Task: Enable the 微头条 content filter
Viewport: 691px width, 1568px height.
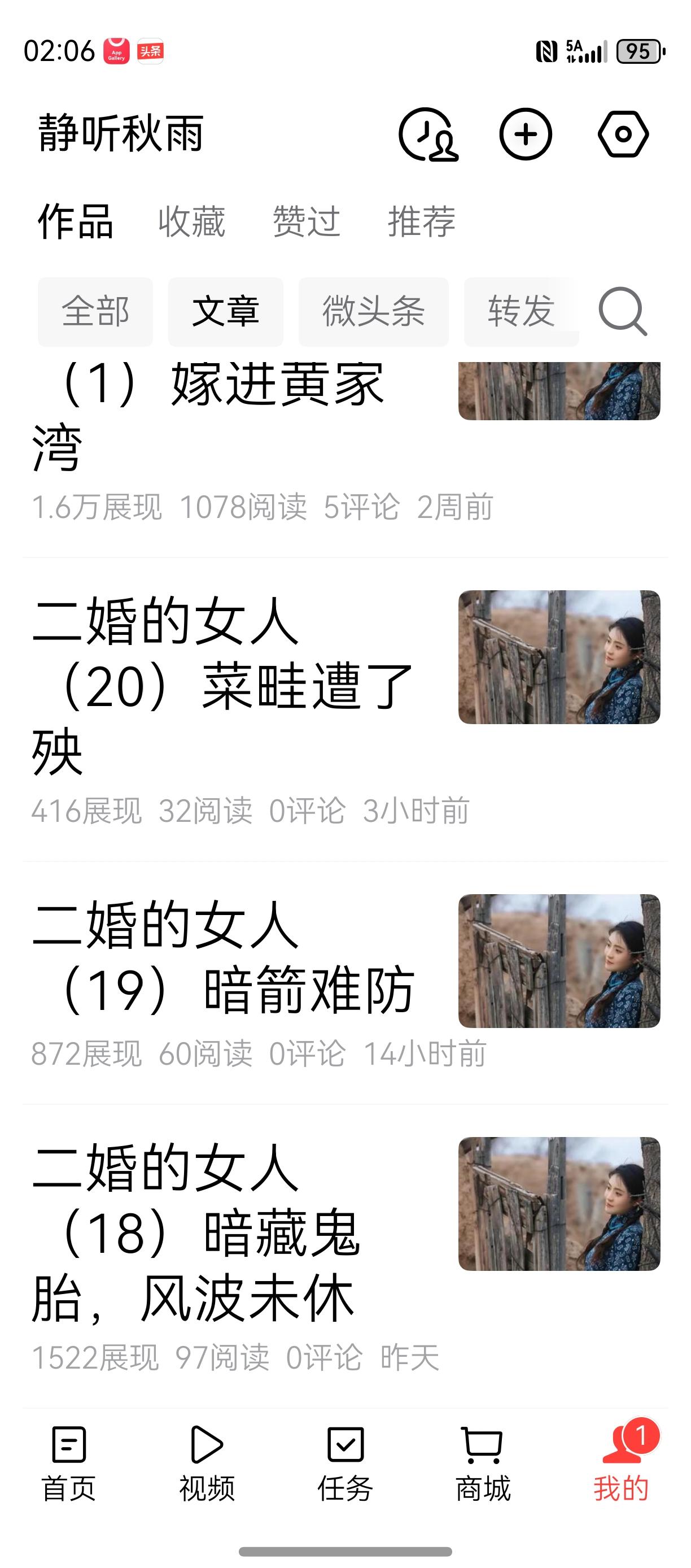Action: [x=373, y=312]
